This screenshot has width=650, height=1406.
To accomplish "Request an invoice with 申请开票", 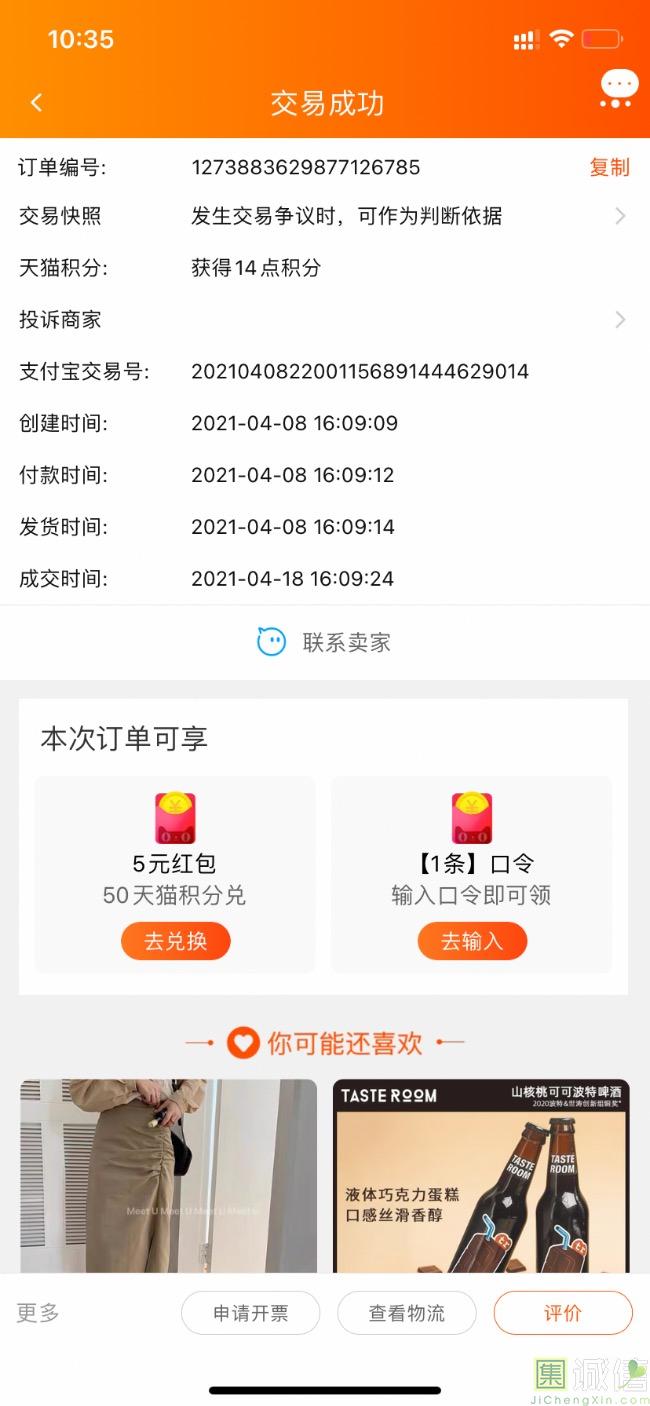I will (250, 1313).
